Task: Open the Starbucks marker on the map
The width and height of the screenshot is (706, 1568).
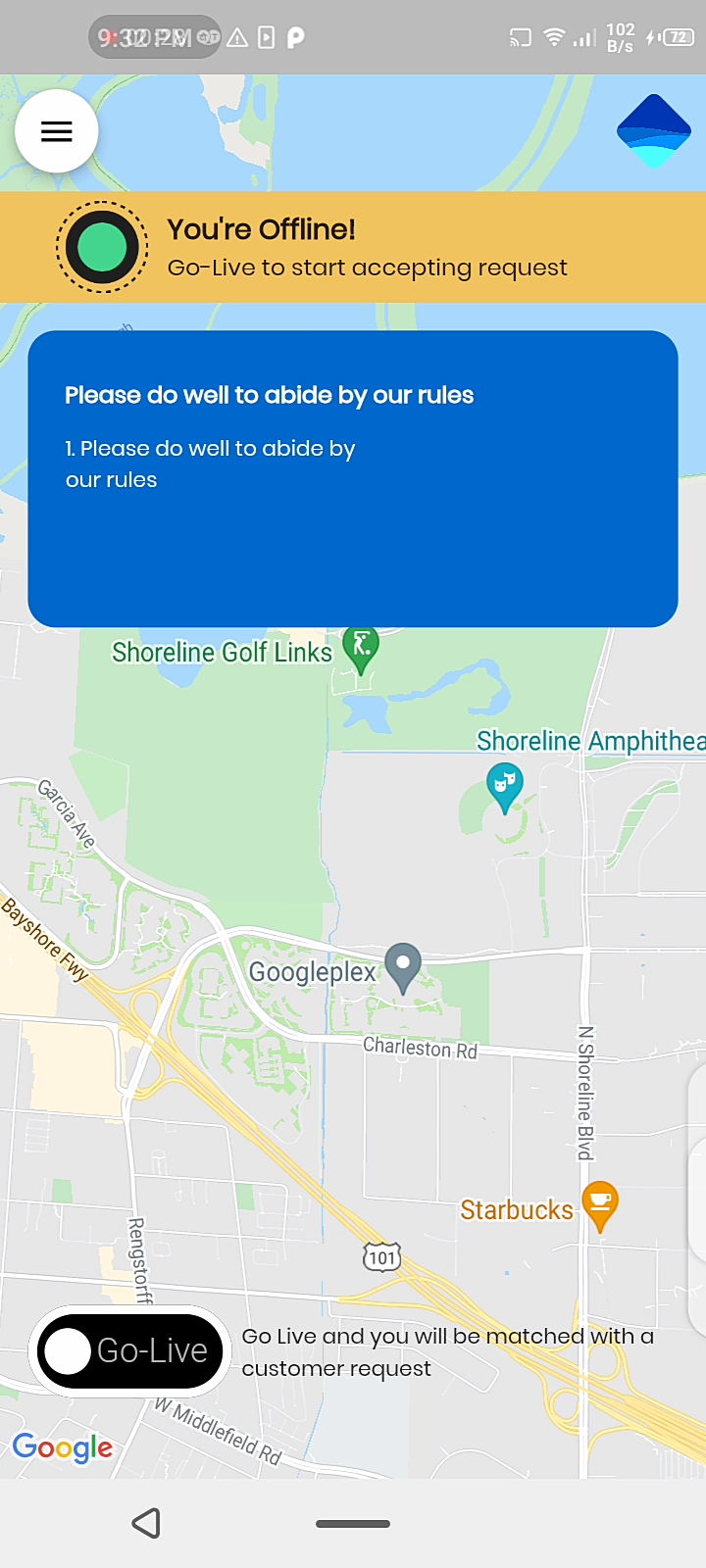Action: click(599, 1203)
